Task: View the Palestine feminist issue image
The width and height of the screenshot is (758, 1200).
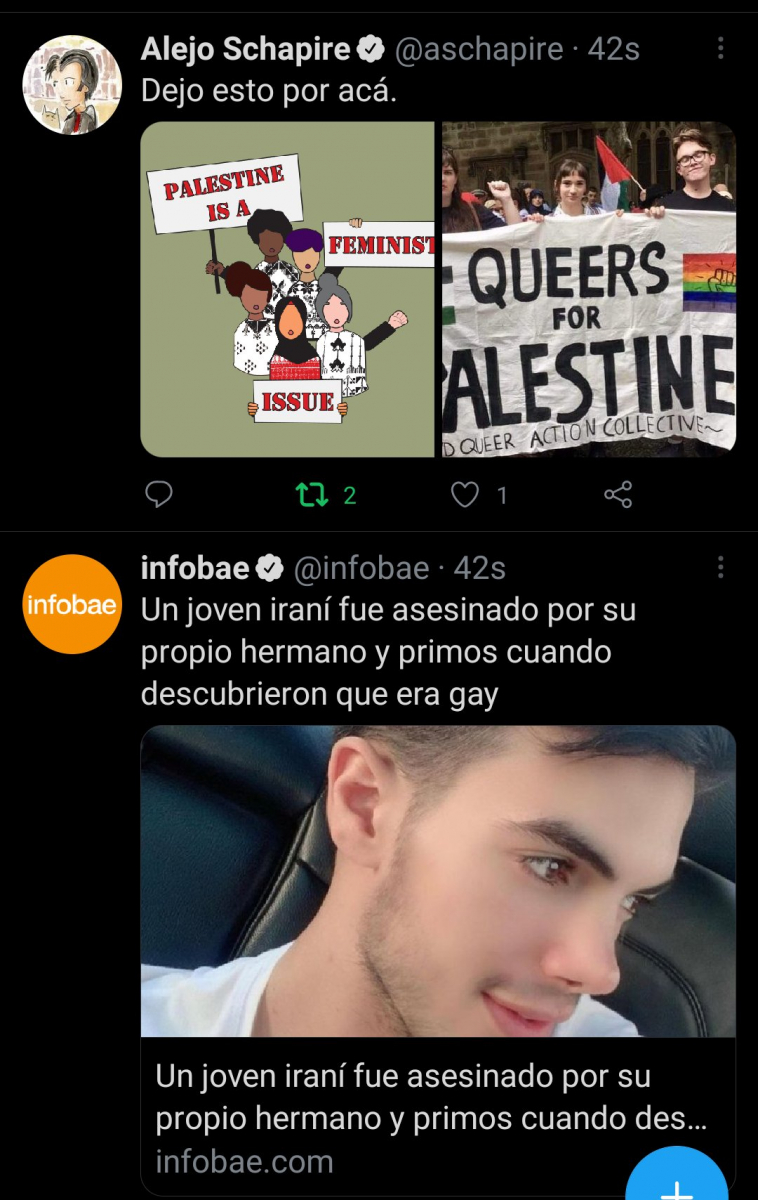Action: 288,289
